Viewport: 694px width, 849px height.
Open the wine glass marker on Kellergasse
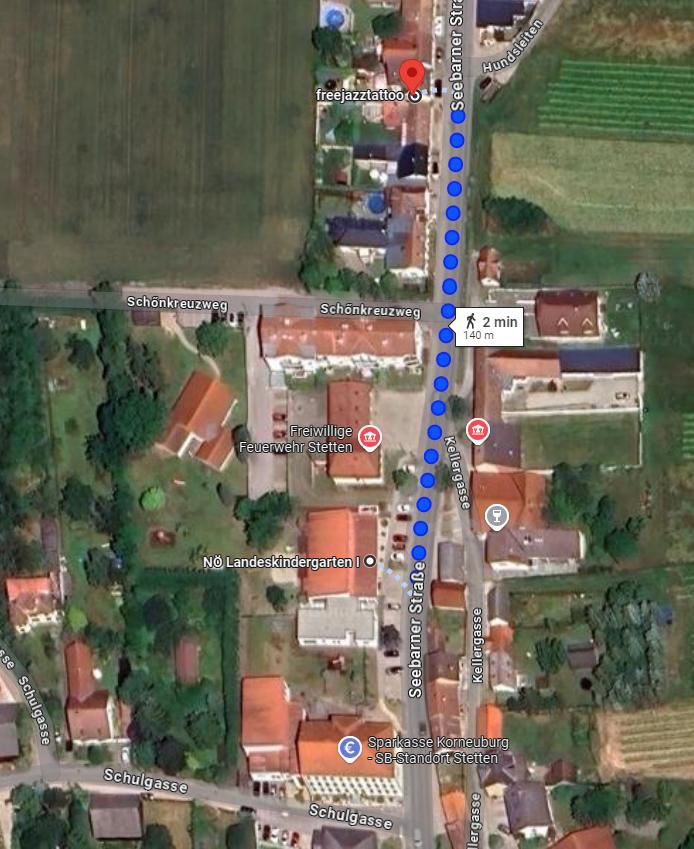pos(495,516)
